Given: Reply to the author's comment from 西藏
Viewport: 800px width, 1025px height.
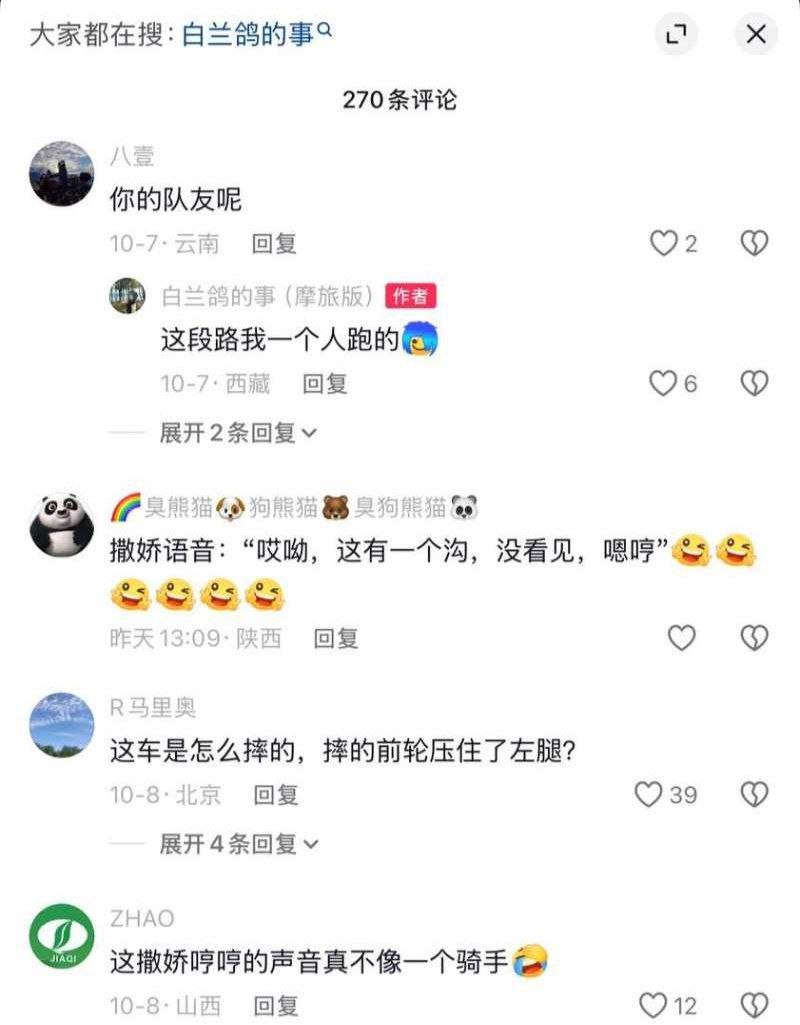Looking at the screenshot, I should click(x=325, y=383).
